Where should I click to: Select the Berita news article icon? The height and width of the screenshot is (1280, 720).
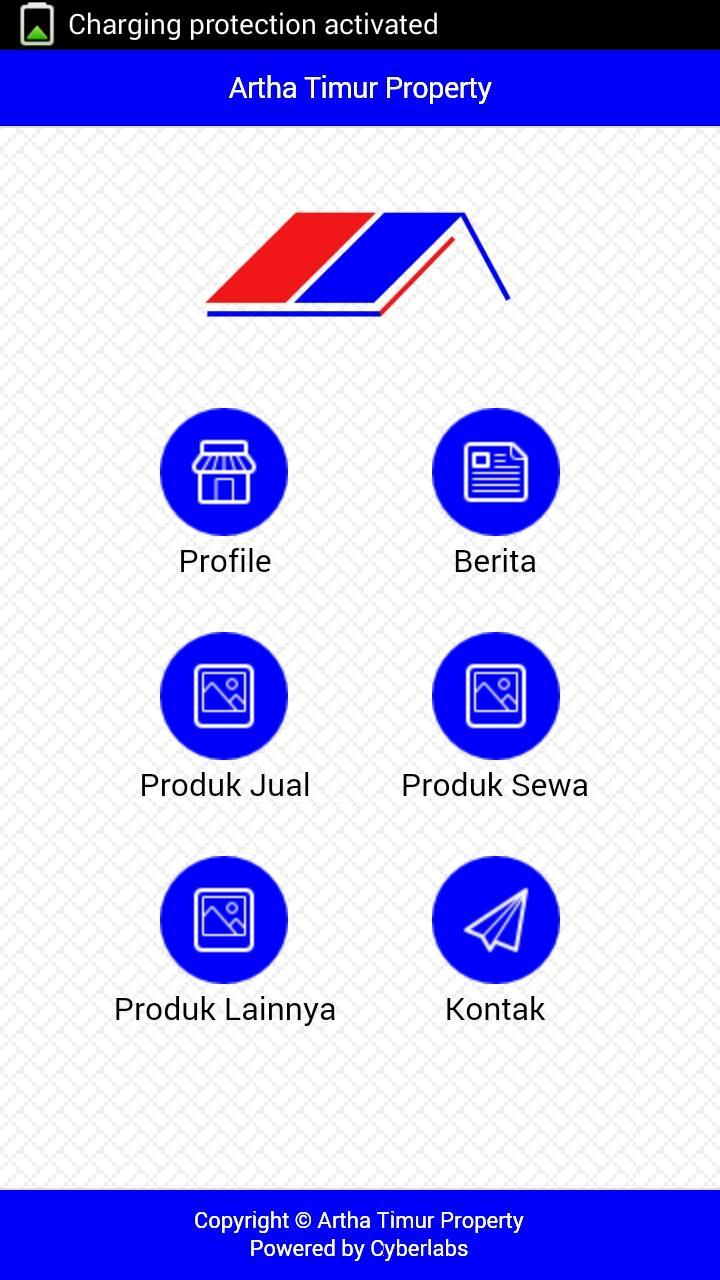pos(495,471)
